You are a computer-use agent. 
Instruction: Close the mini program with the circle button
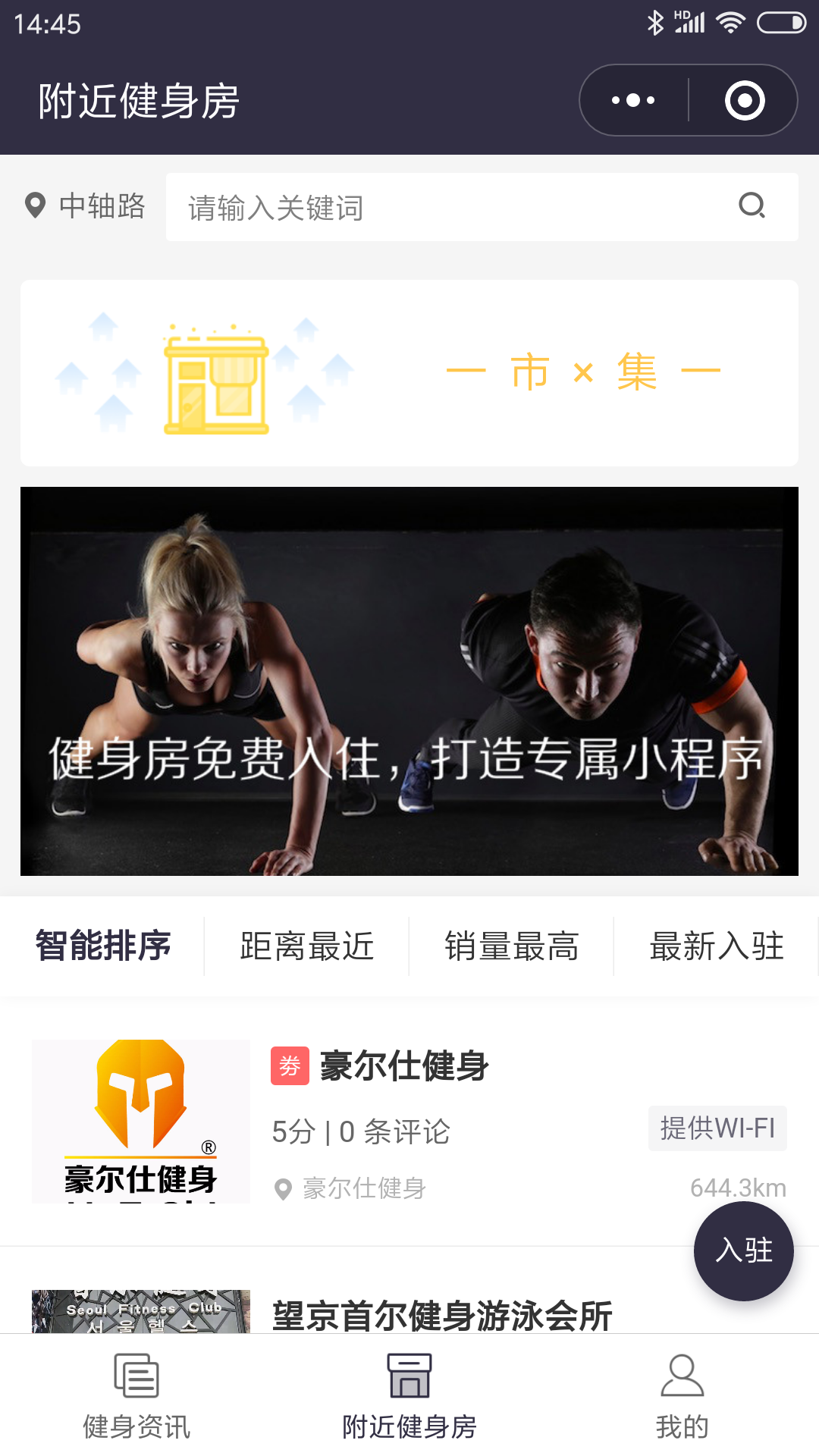click(744, 100)
